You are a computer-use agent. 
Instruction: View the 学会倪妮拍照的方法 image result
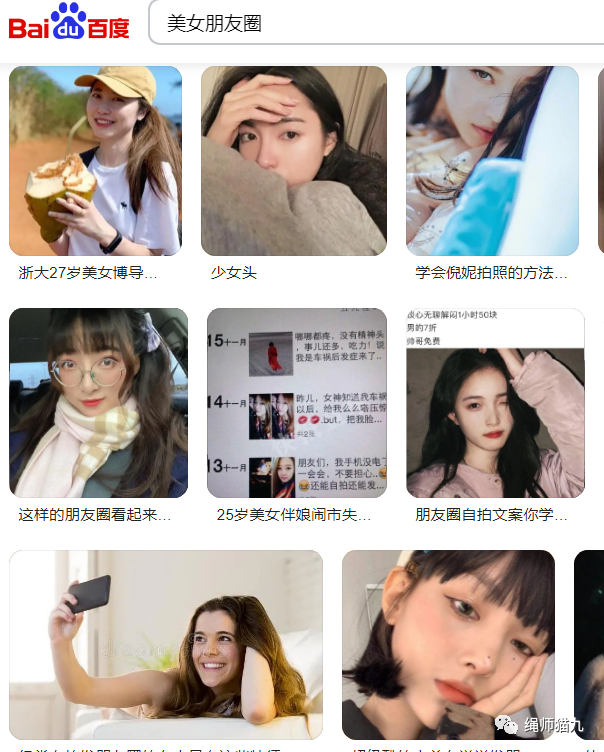tap(492, 161)
